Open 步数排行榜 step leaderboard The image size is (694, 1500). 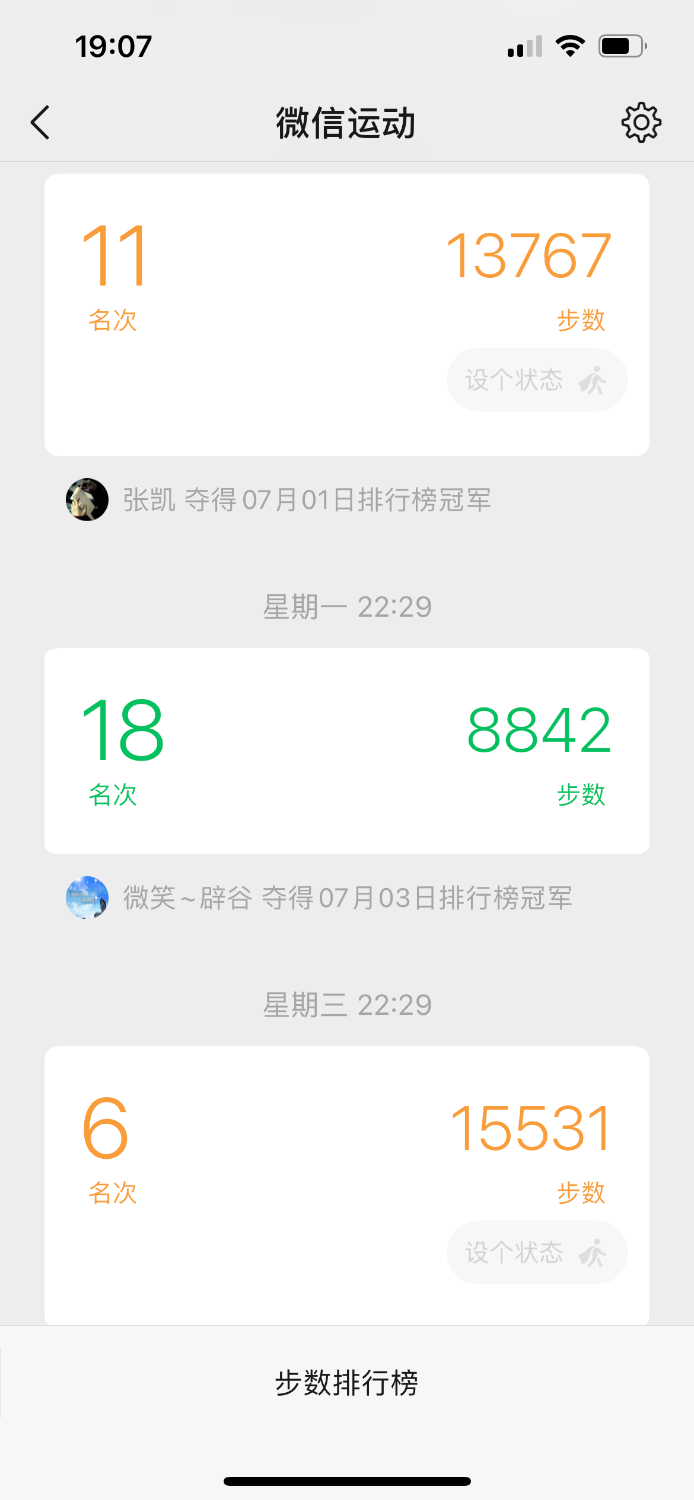pyautogui.click(x=346, y=1383)
